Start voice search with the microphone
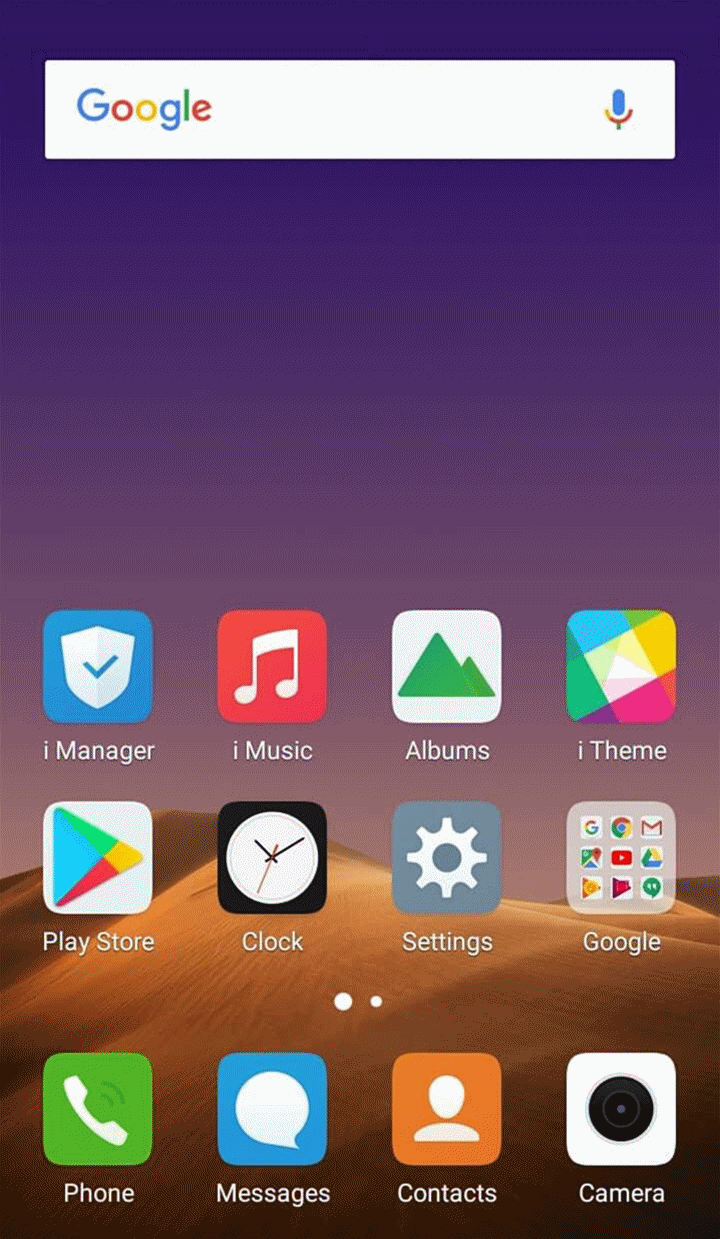The image size is (720, 1239). click(619, 108)
